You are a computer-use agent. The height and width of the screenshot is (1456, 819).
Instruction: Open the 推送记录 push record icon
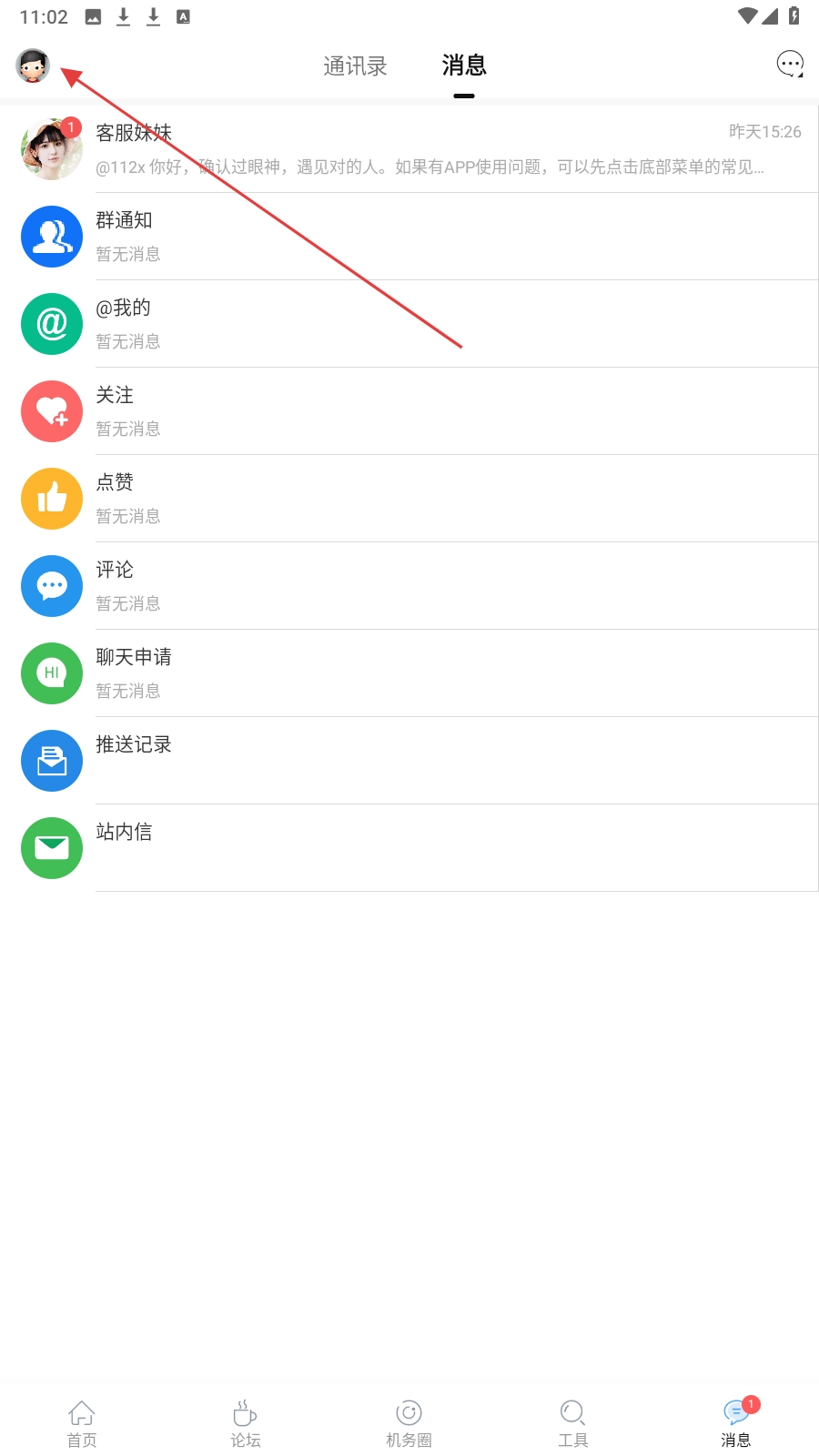pos(51,760)
